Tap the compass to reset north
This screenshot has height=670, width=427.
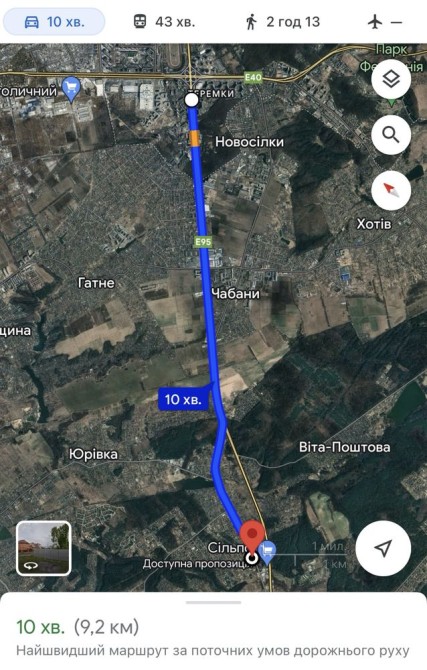tap(391, 190)
